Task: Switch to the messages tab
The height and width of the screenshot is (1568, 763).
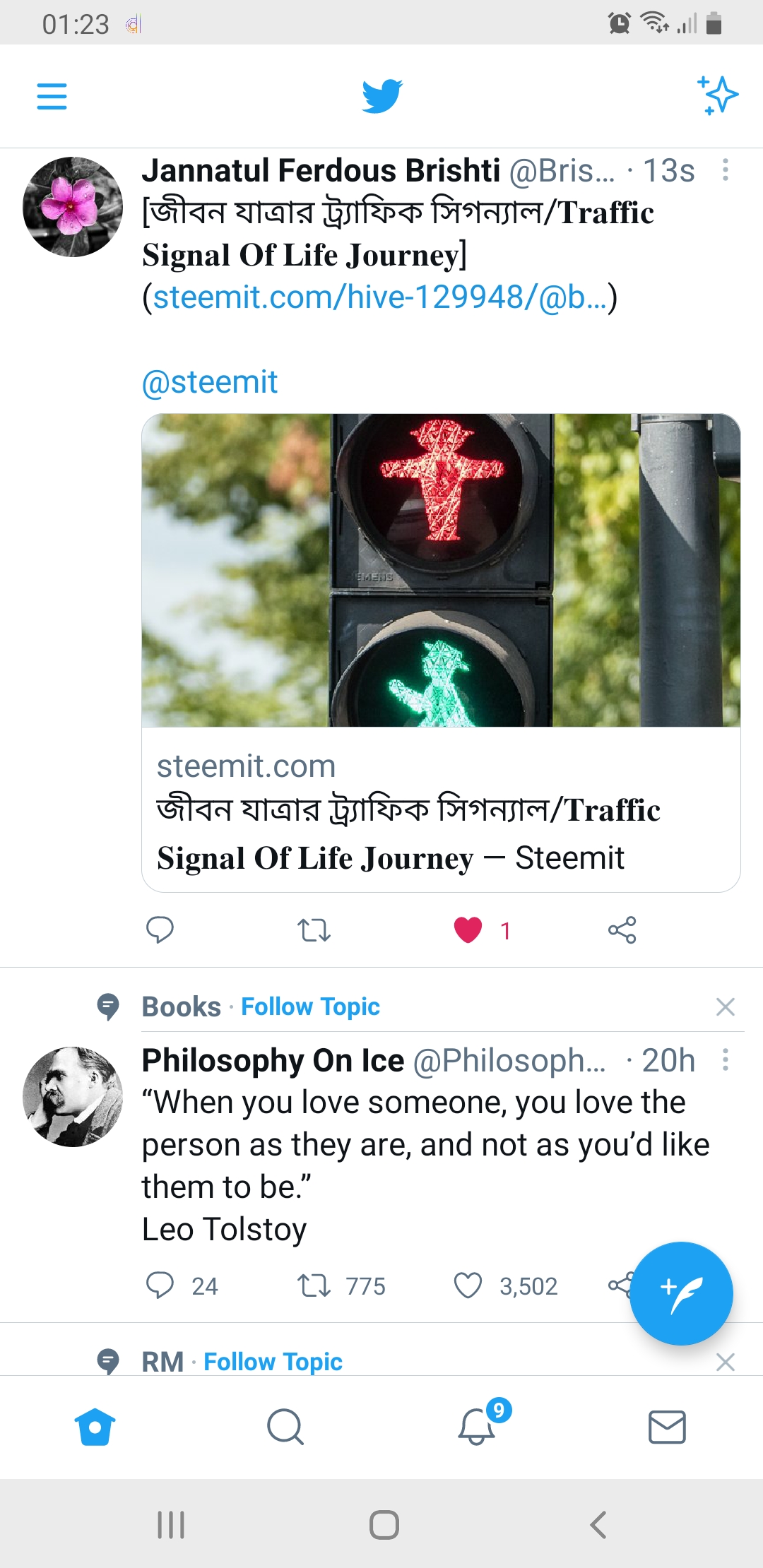Action: tap(667, 1427)
